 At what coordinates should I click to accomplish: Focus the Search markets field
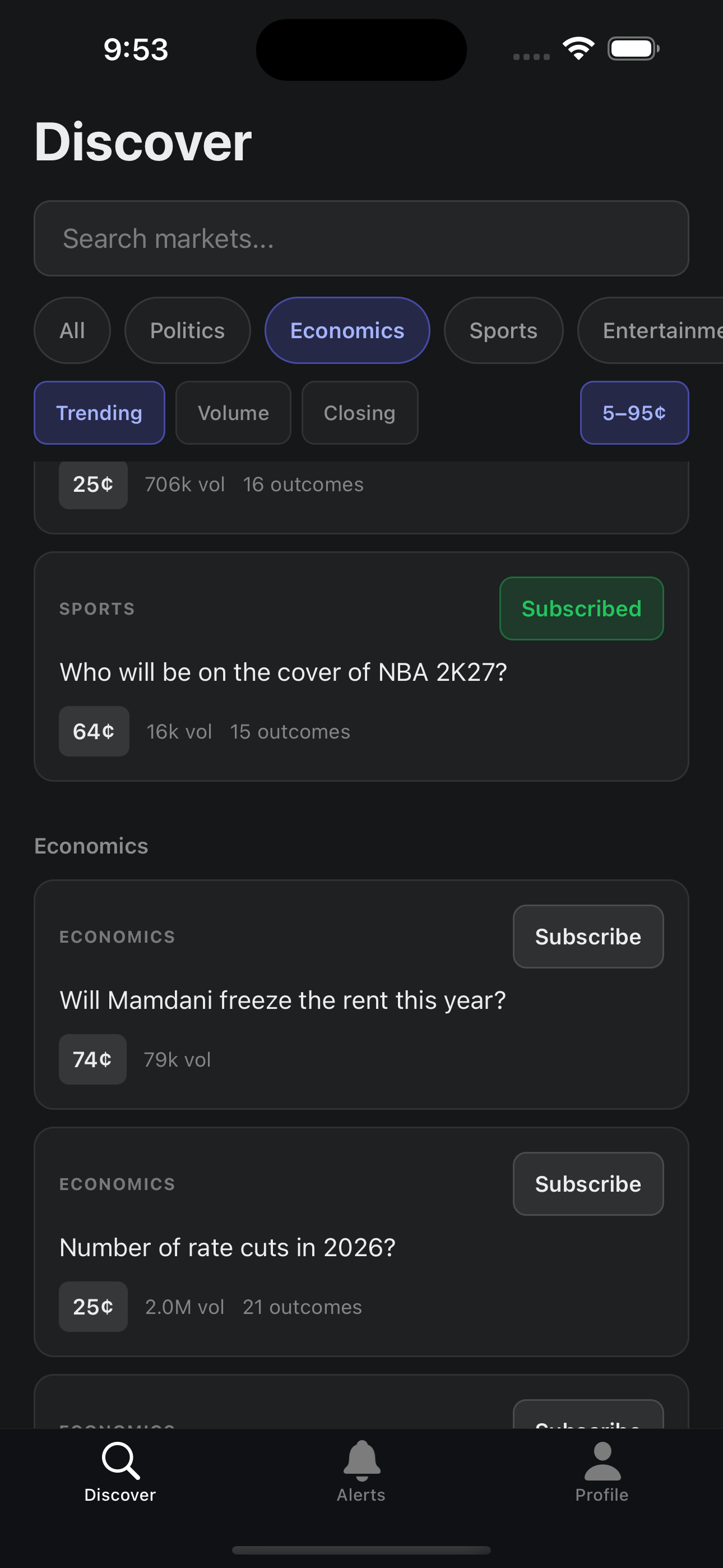tap(361, 238)
